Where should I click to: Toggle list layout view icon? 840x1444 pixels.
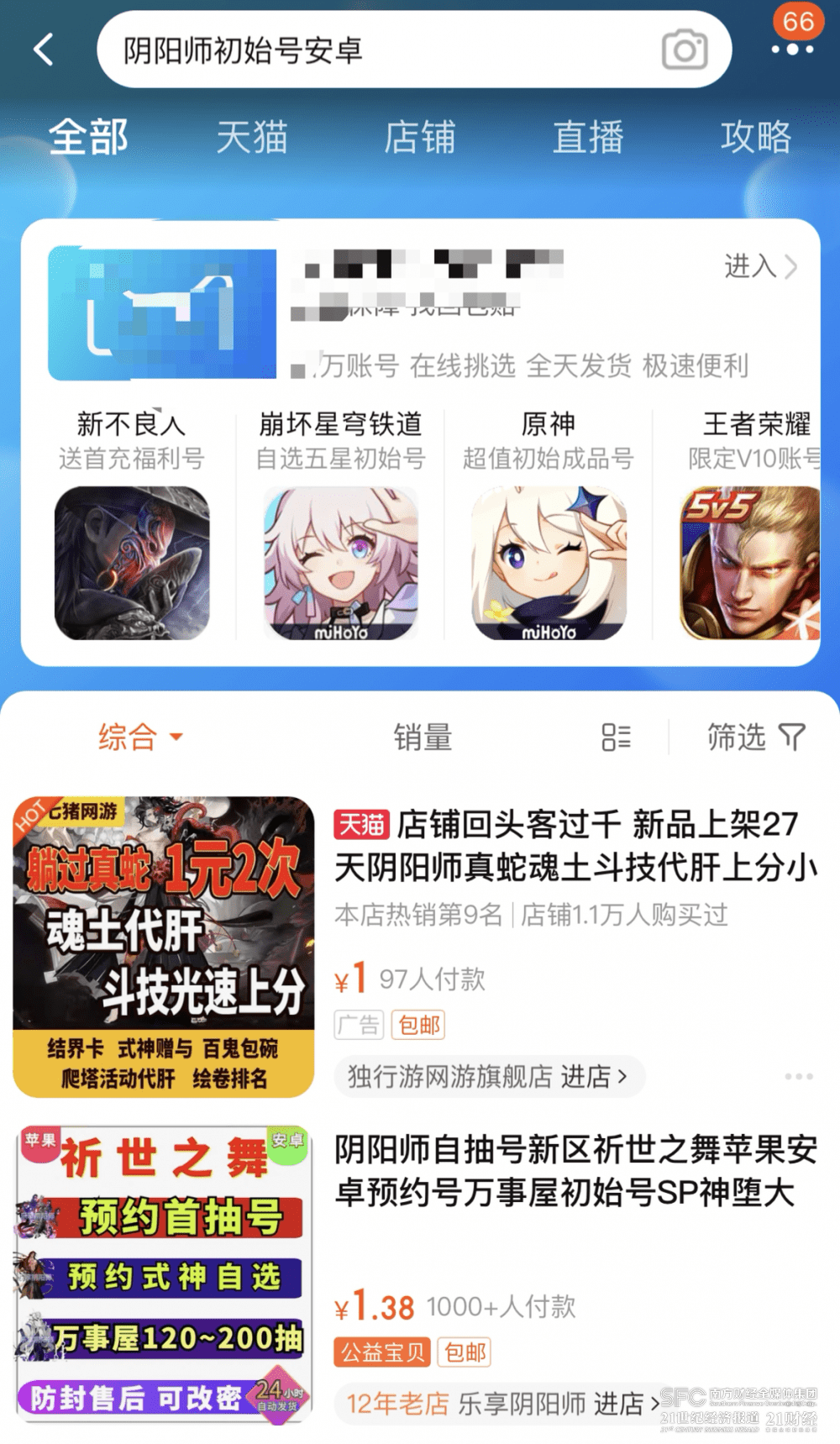click(616, 738)
